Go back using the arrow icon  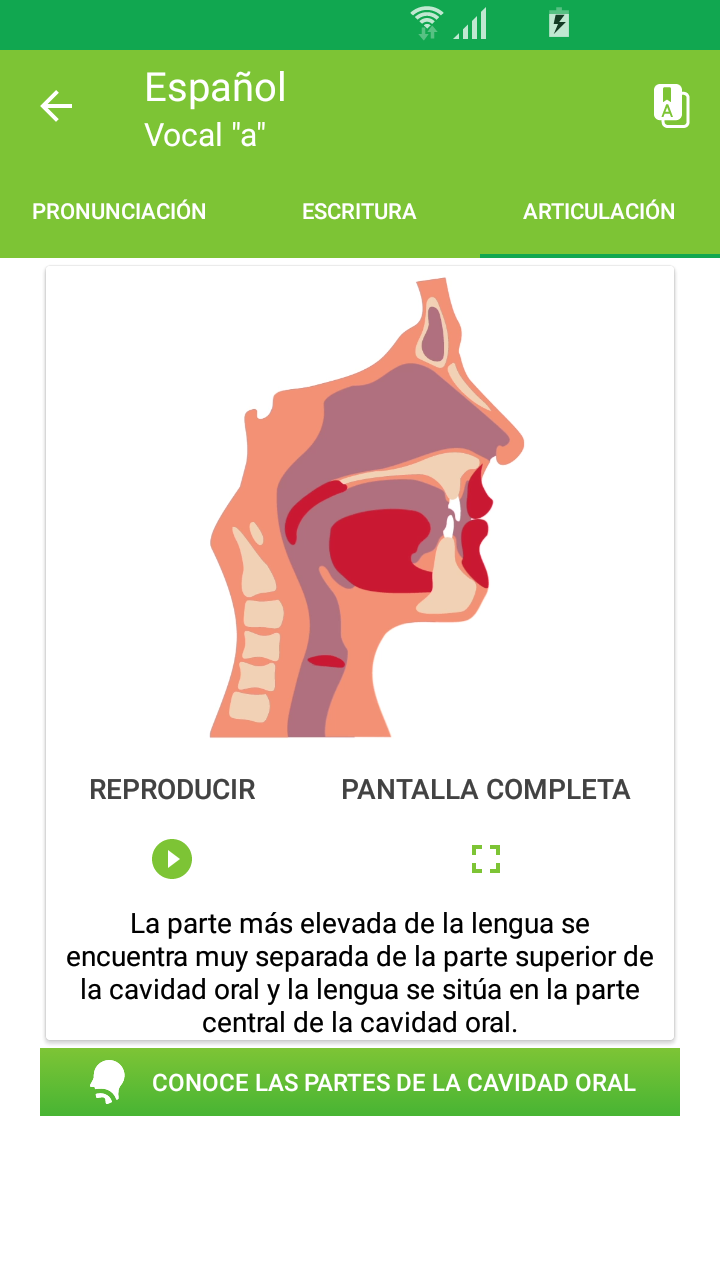click(56, 106)
